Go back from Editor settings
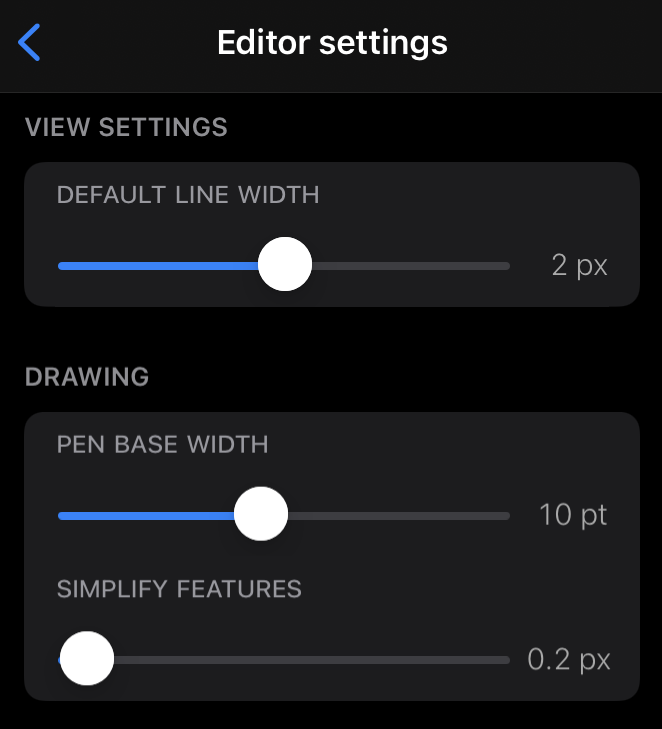This screenshot has width=662, height=729. (30, 43)
